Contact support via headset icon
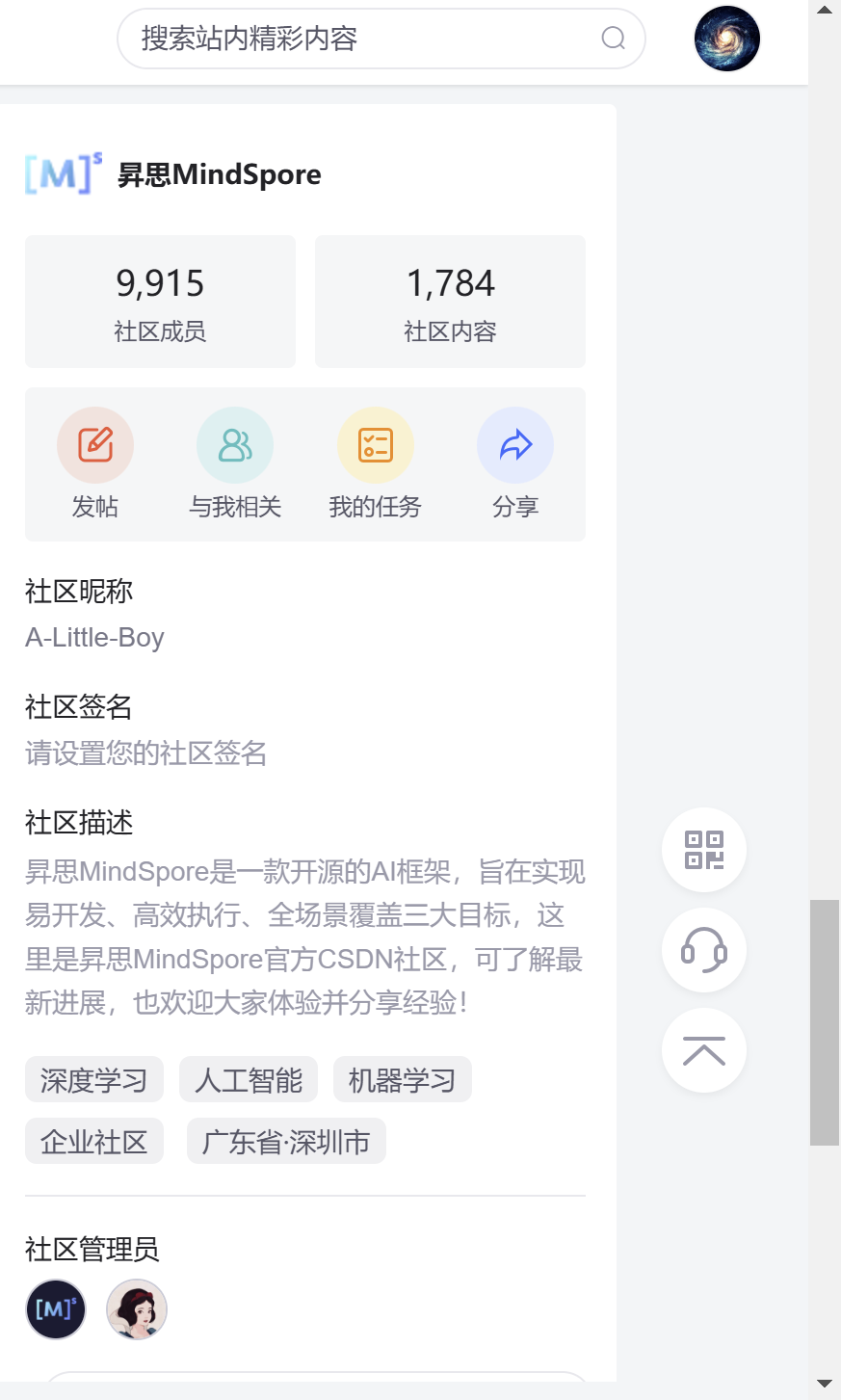 coord(704,950)
